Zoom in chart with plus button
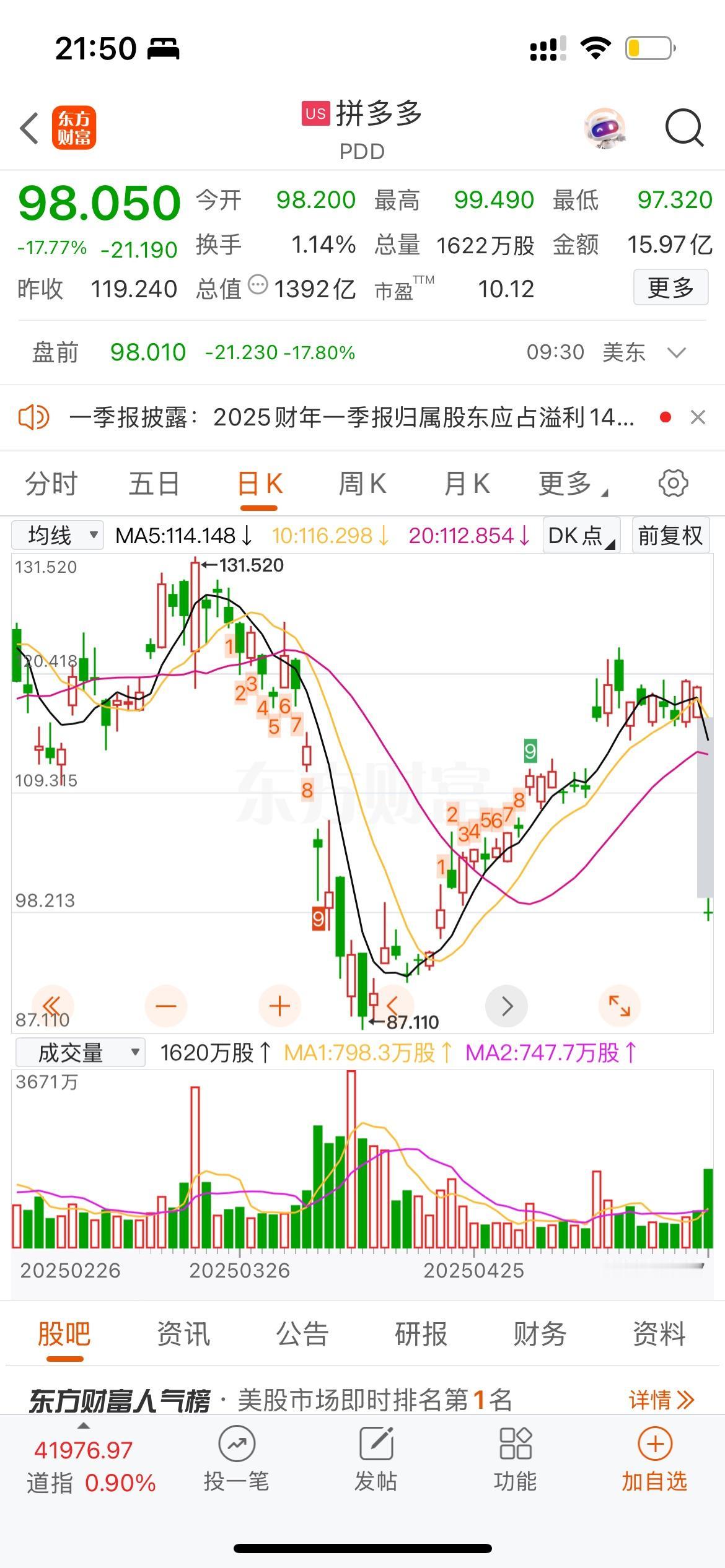The image size is (725, 1568). tap(279, 1006)
